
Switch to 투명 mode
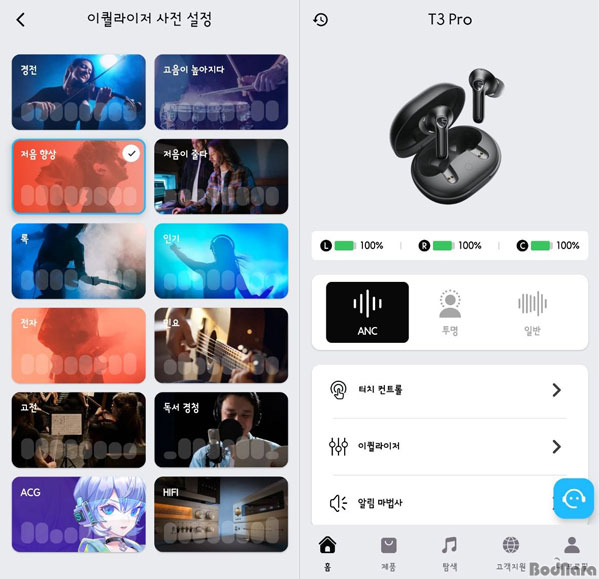449,312
